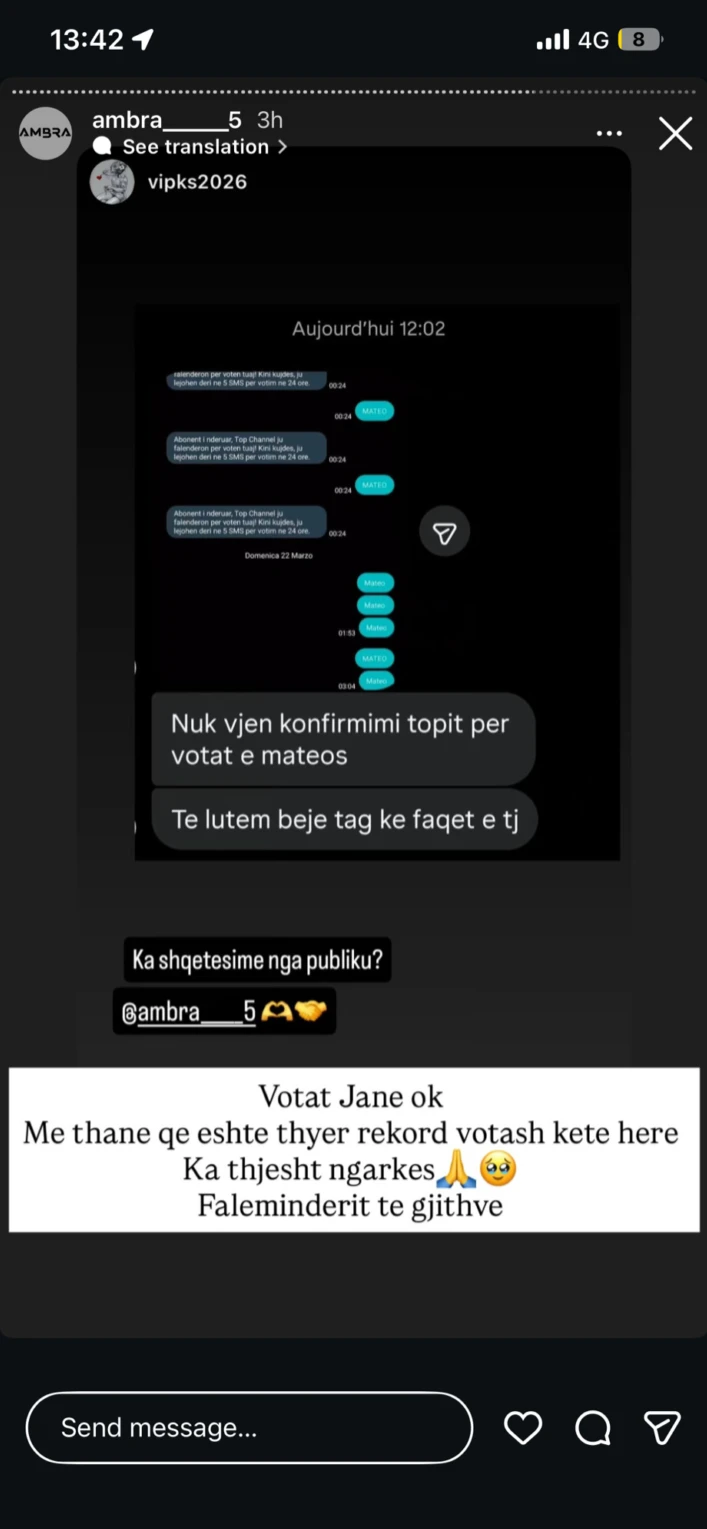Tap See translation under the username
This screenshot has width=707, height=1529.
coord(195,147)
